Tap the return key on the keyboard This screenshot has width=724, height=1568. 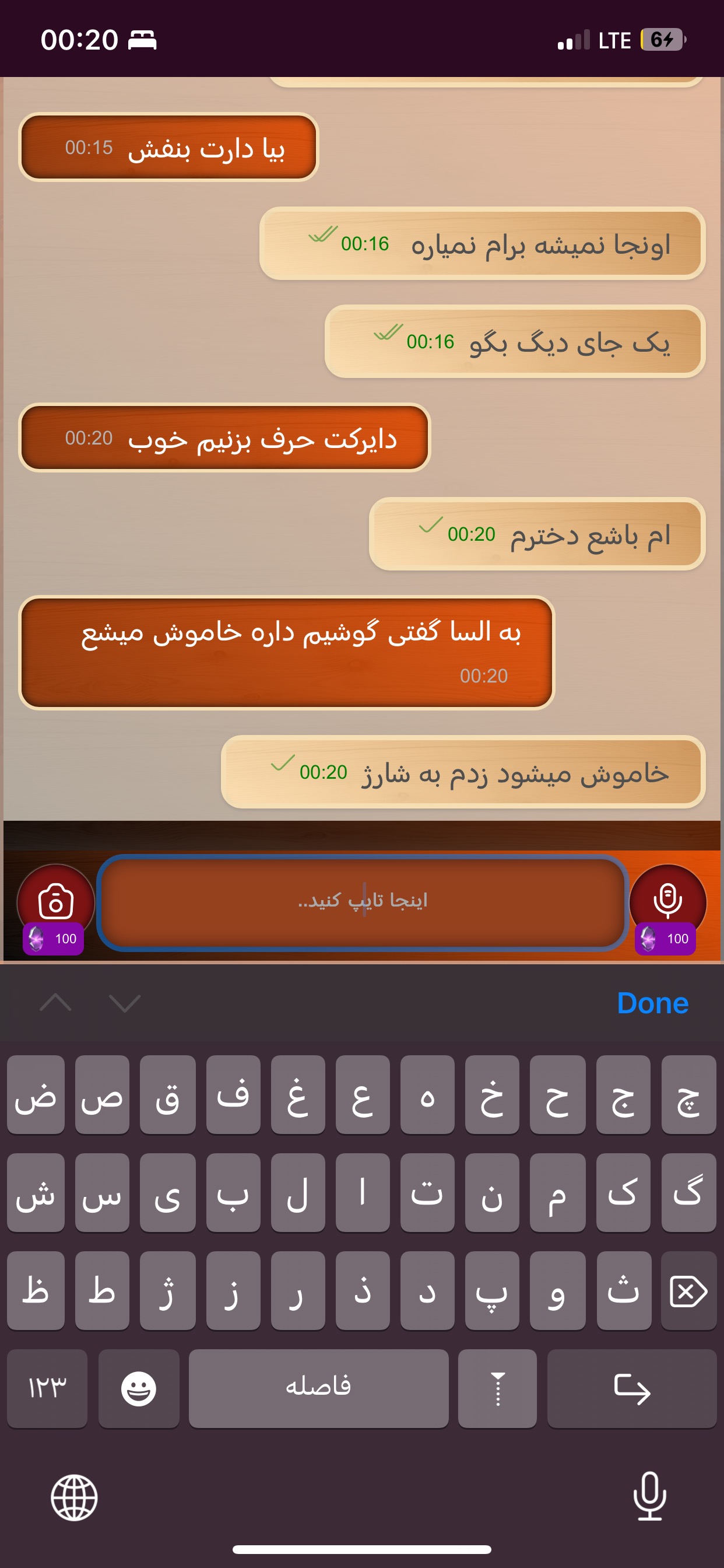pos(631,1388)
